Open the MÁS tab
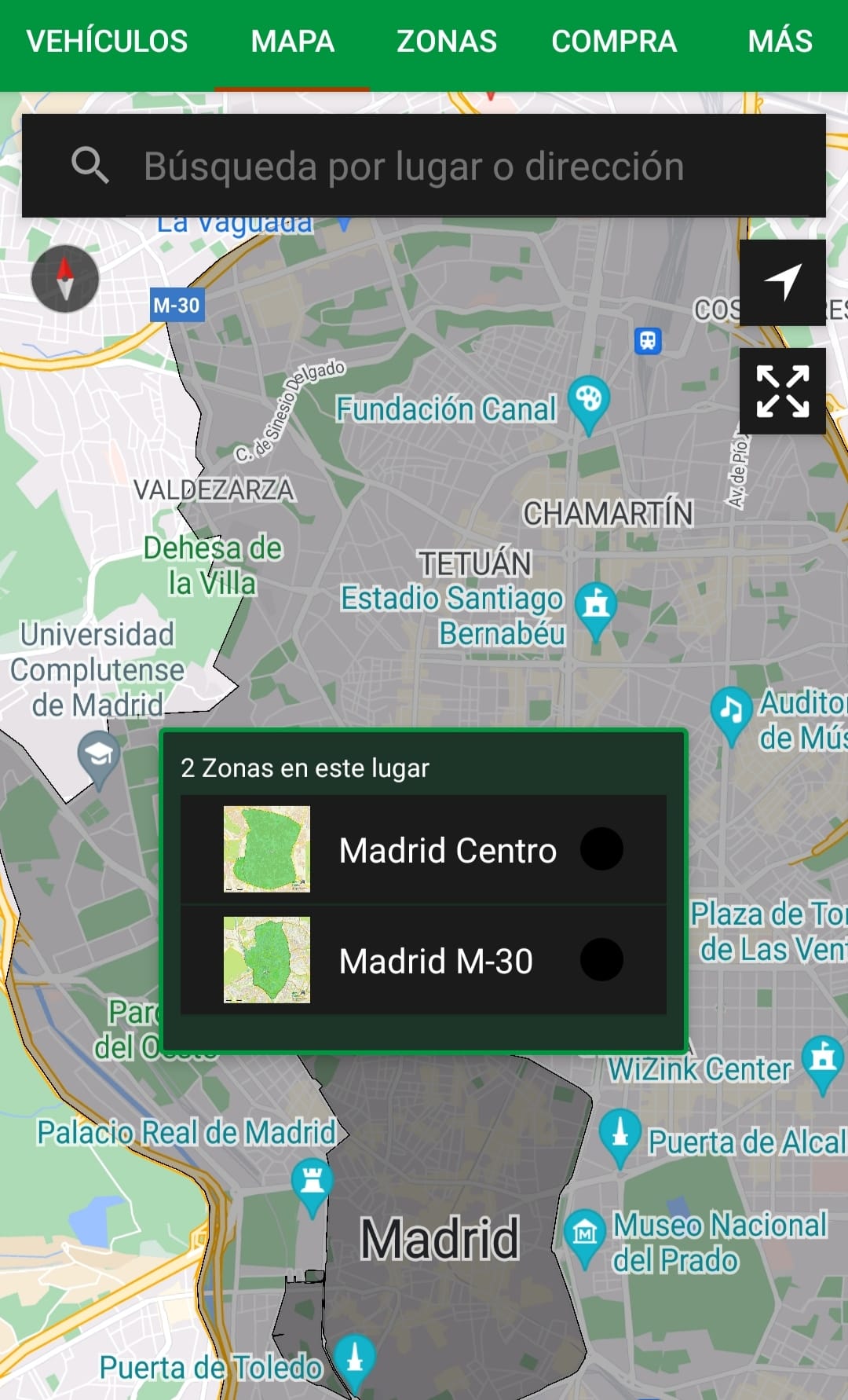Image resolution: width=848 pixels, height=1400 pixels. [x=780, y=42]
